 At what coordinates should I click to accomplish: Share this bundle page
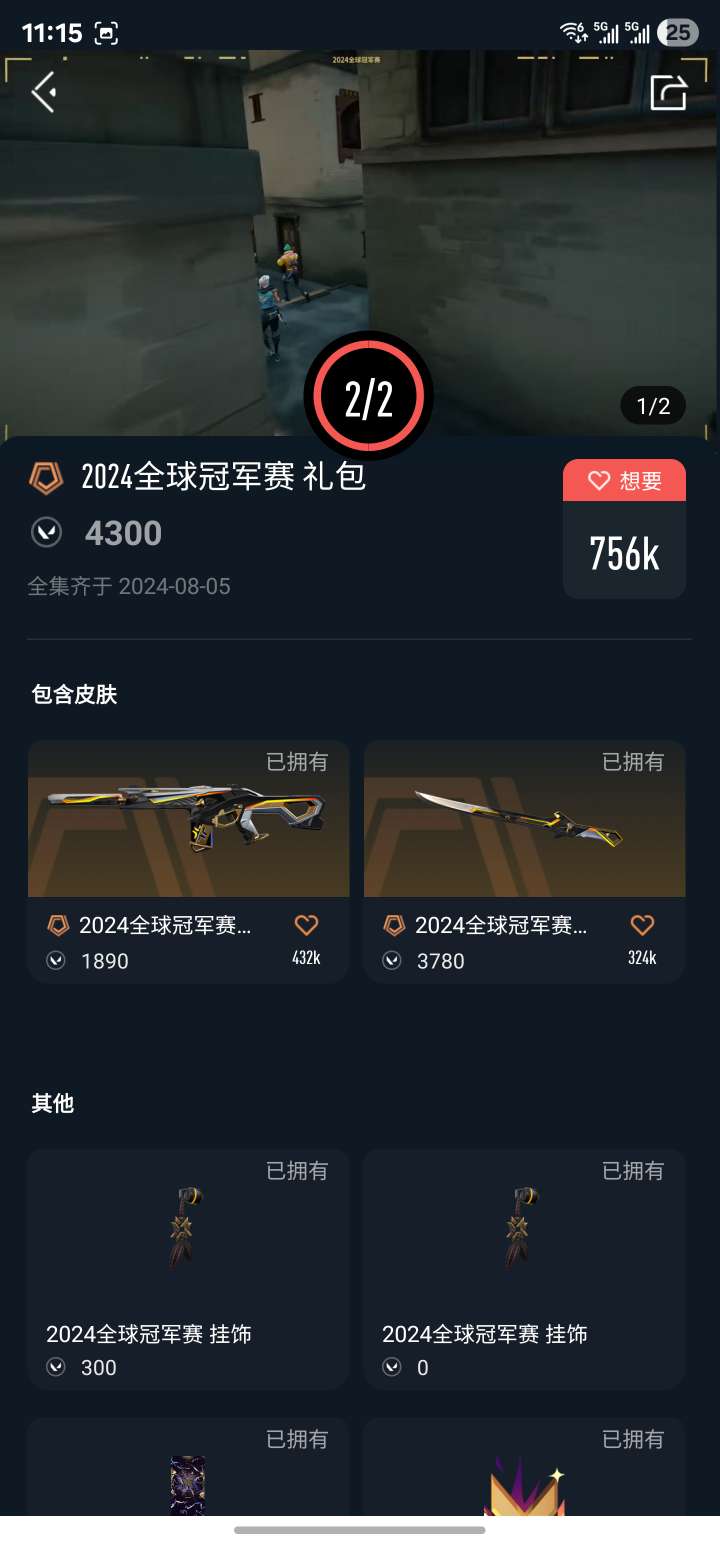668,93
